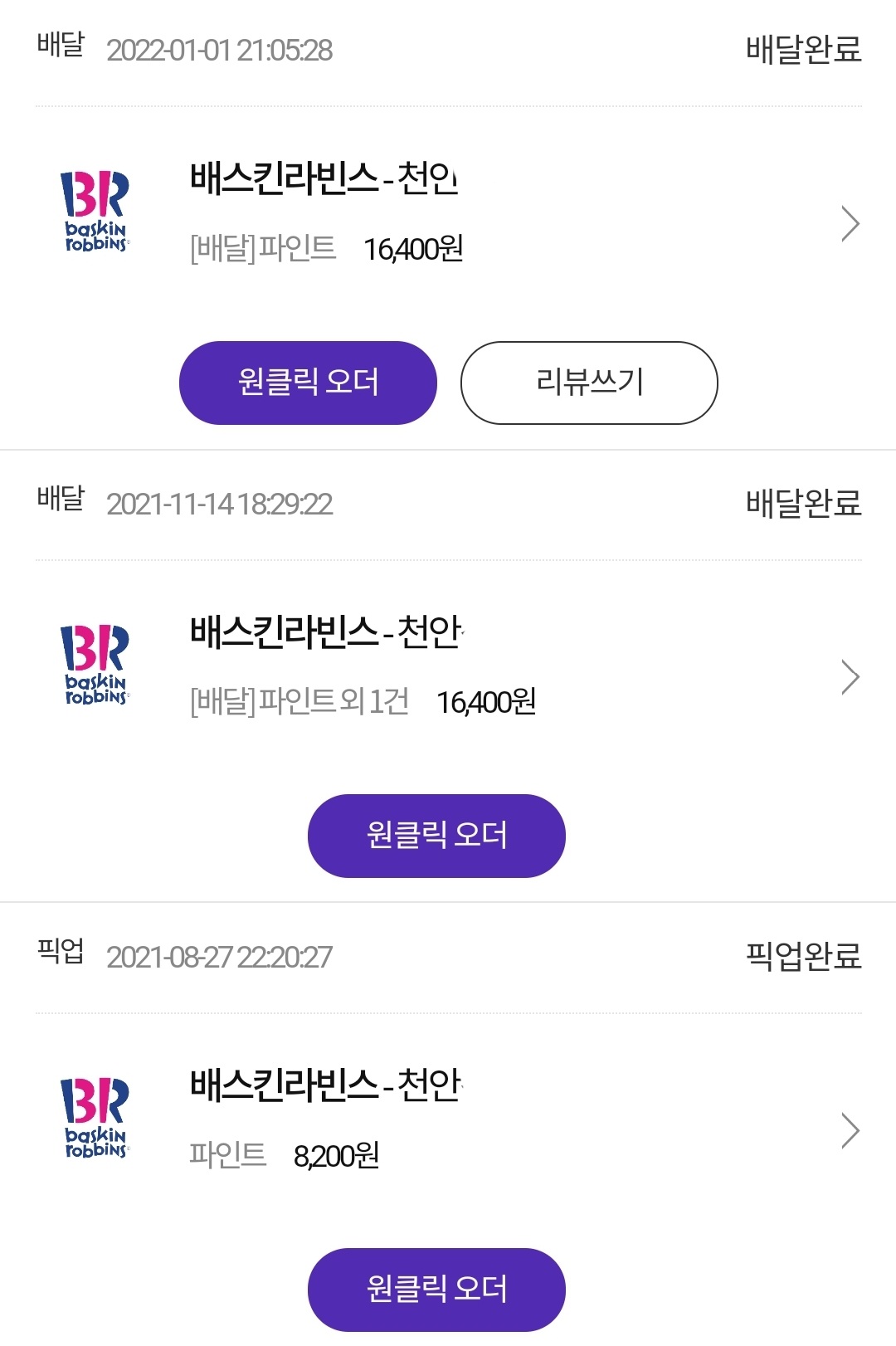This screenshot has width=896, height=1346.
Task: Write a review via 리뷰쓰기
Action: pos(589,383)
